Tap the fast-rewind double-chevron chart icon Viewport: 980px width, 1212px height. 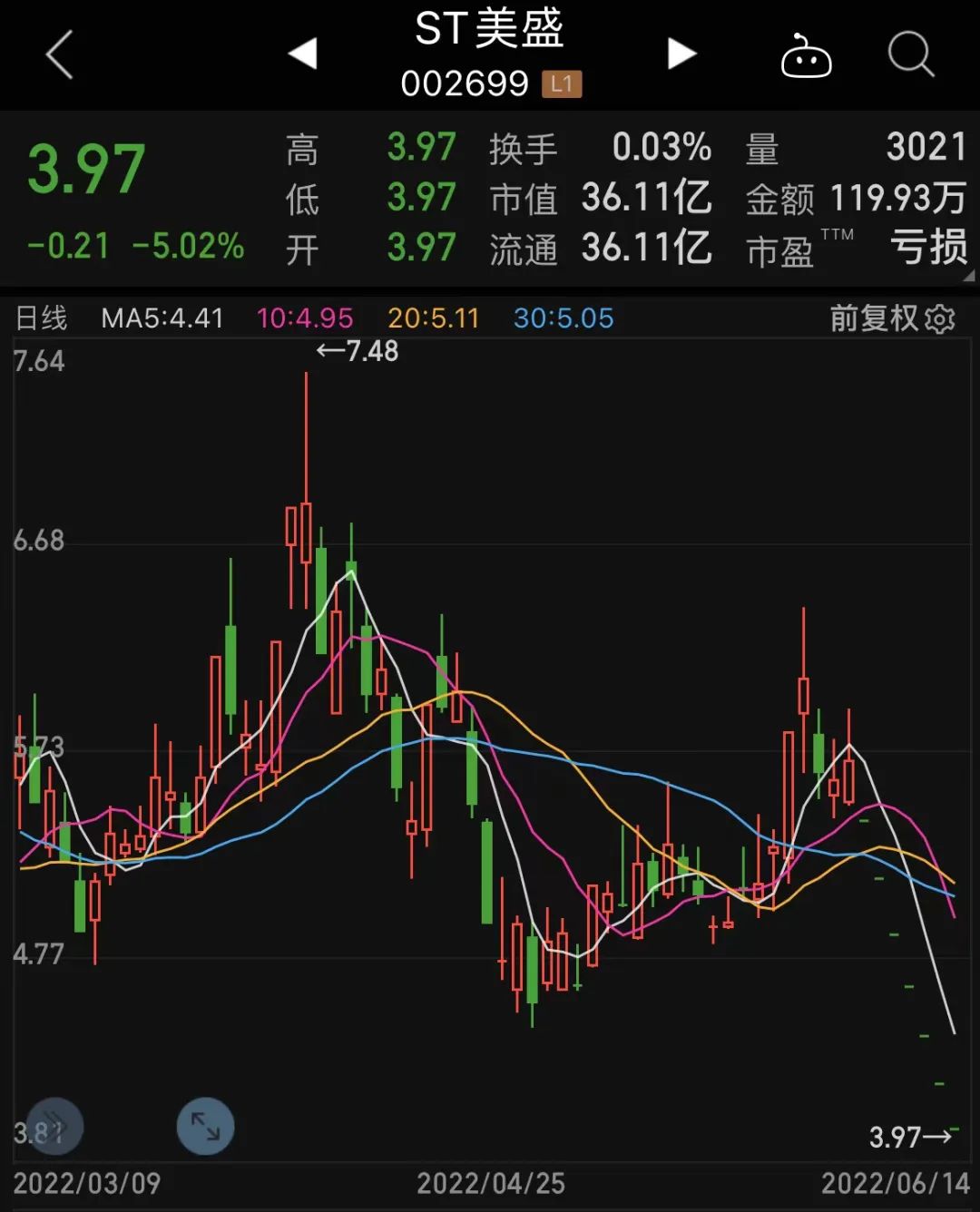point(53,1127)
